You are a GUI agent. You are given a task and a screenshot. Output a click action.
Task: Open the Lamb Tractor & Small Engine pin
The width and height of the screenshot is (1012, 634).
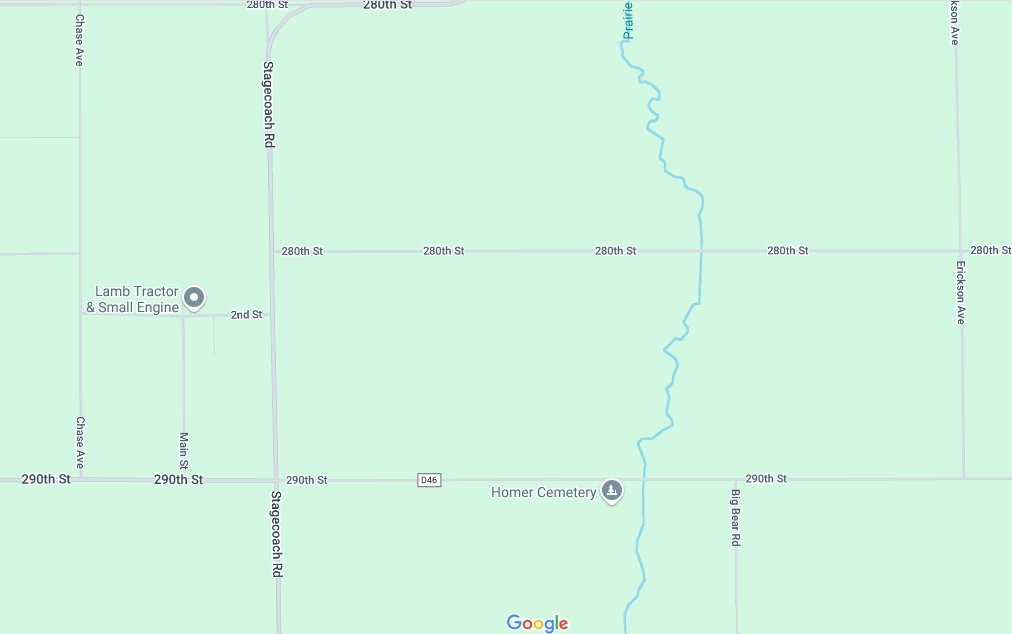pos(195,297)
